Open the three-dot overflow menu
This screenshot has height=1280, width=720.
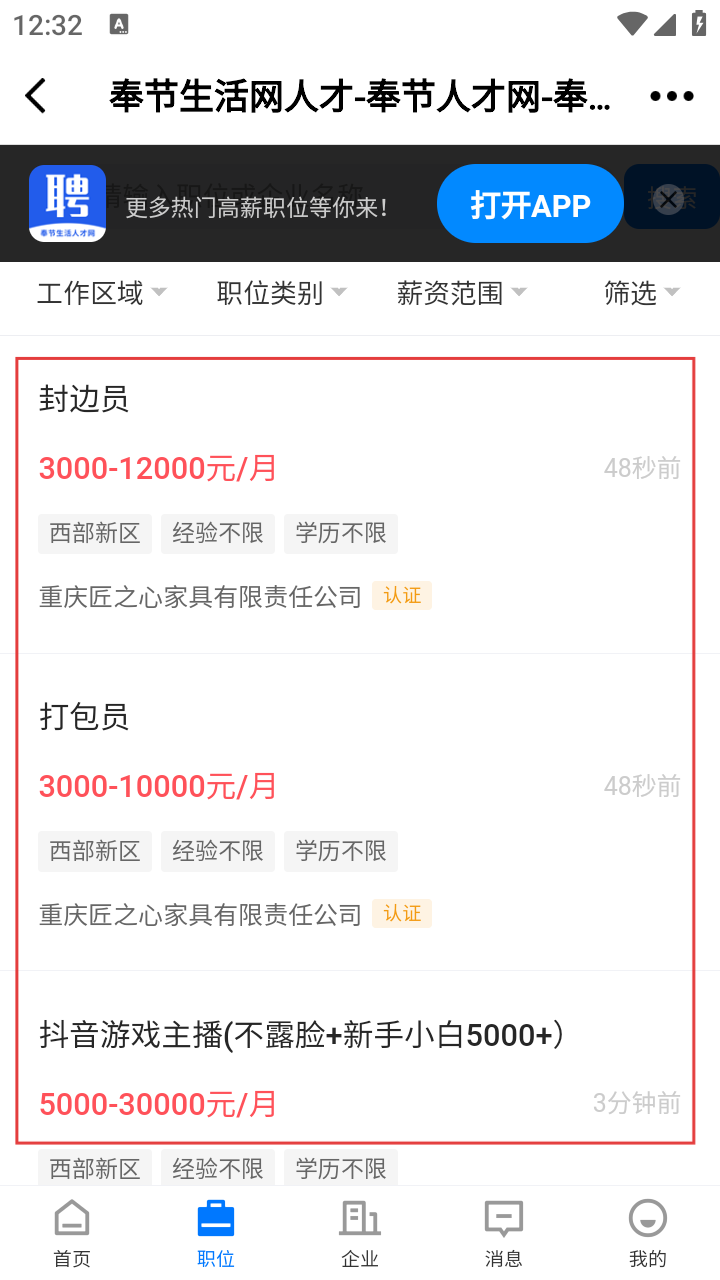coord(671,96)
